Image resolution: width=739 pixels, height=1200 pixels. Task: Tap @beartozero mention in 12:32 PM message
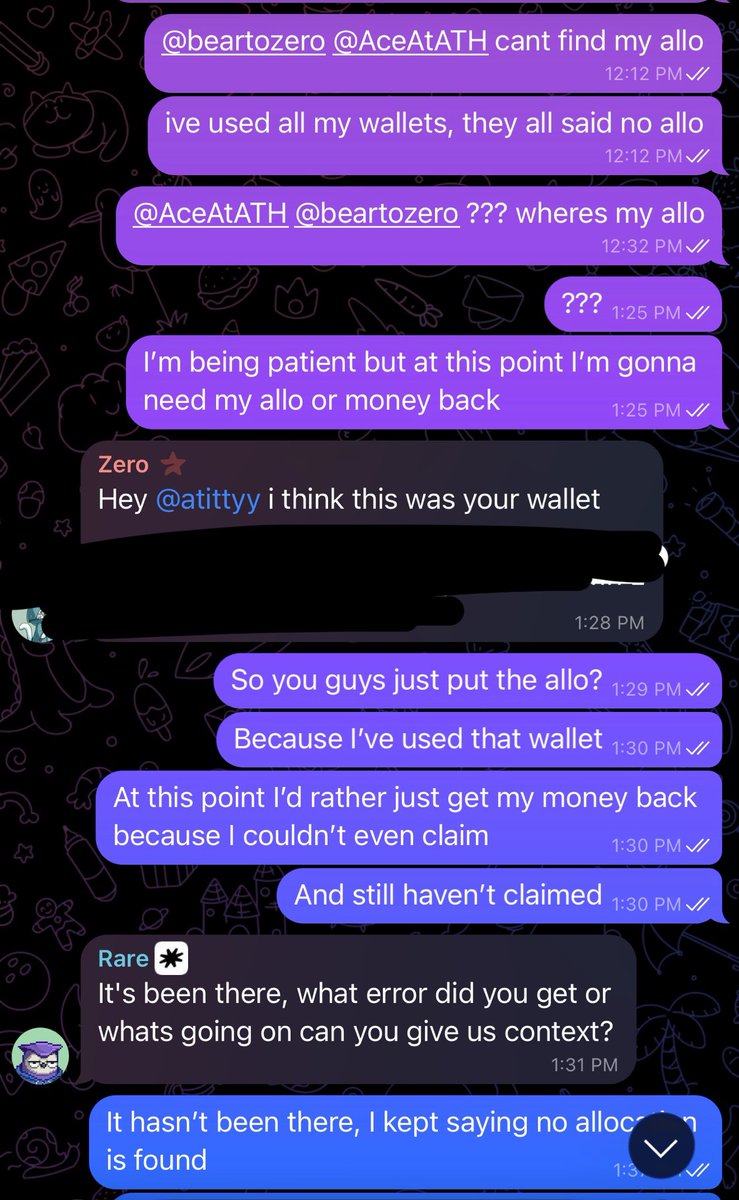point(376,213)
